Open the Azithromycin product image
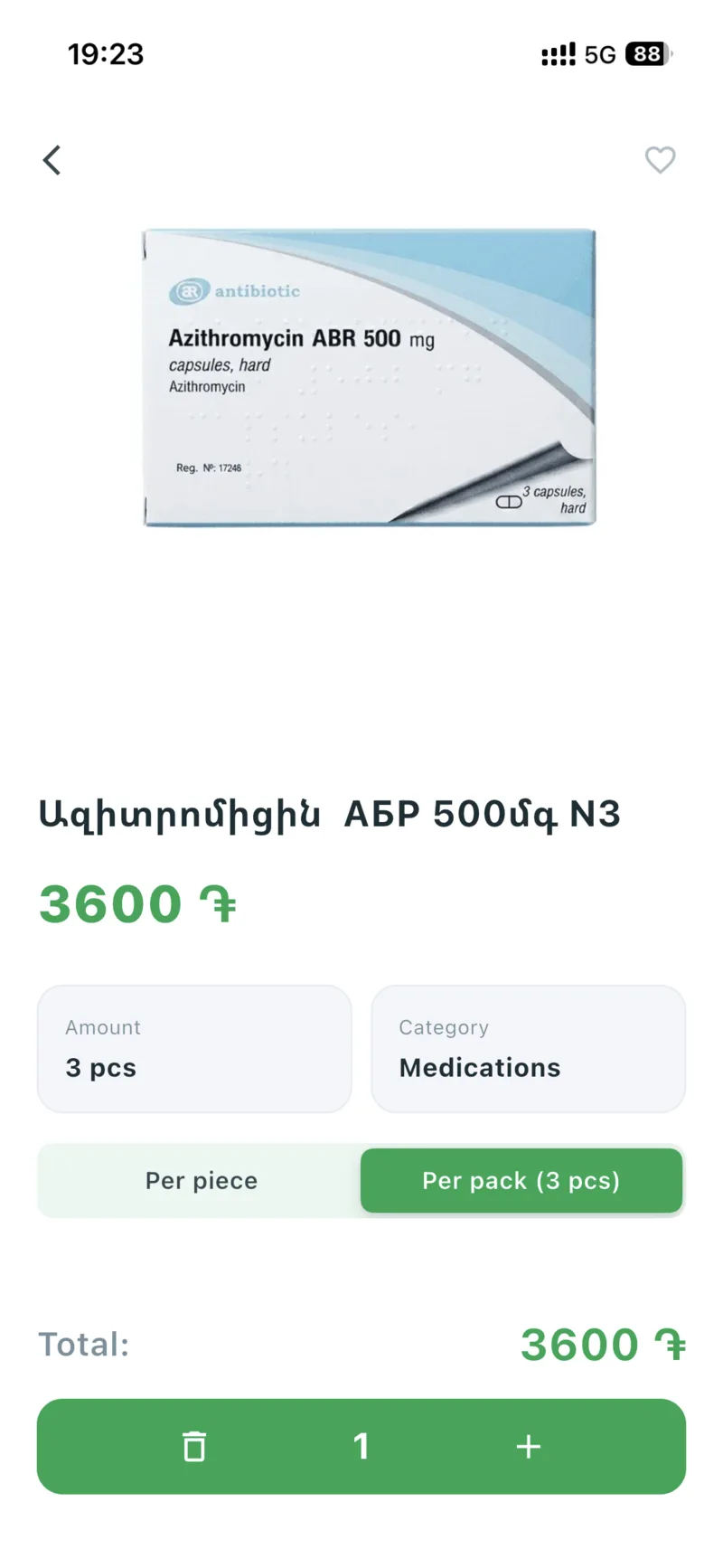The height and width of the screenshot is (1568, 723). pos(369,377)
